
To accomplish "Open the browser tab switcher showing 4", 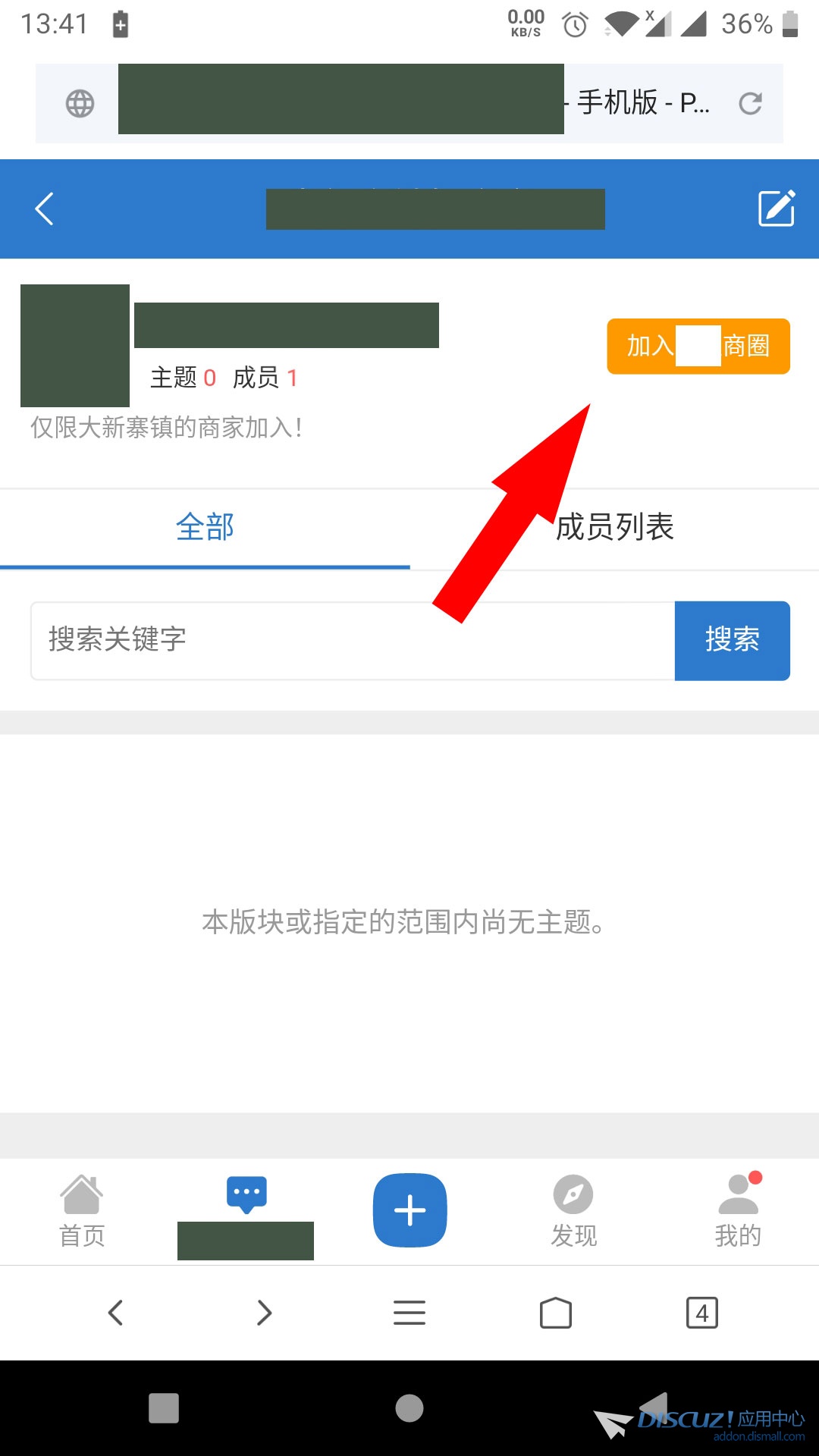I will (x=701, y=1313).
